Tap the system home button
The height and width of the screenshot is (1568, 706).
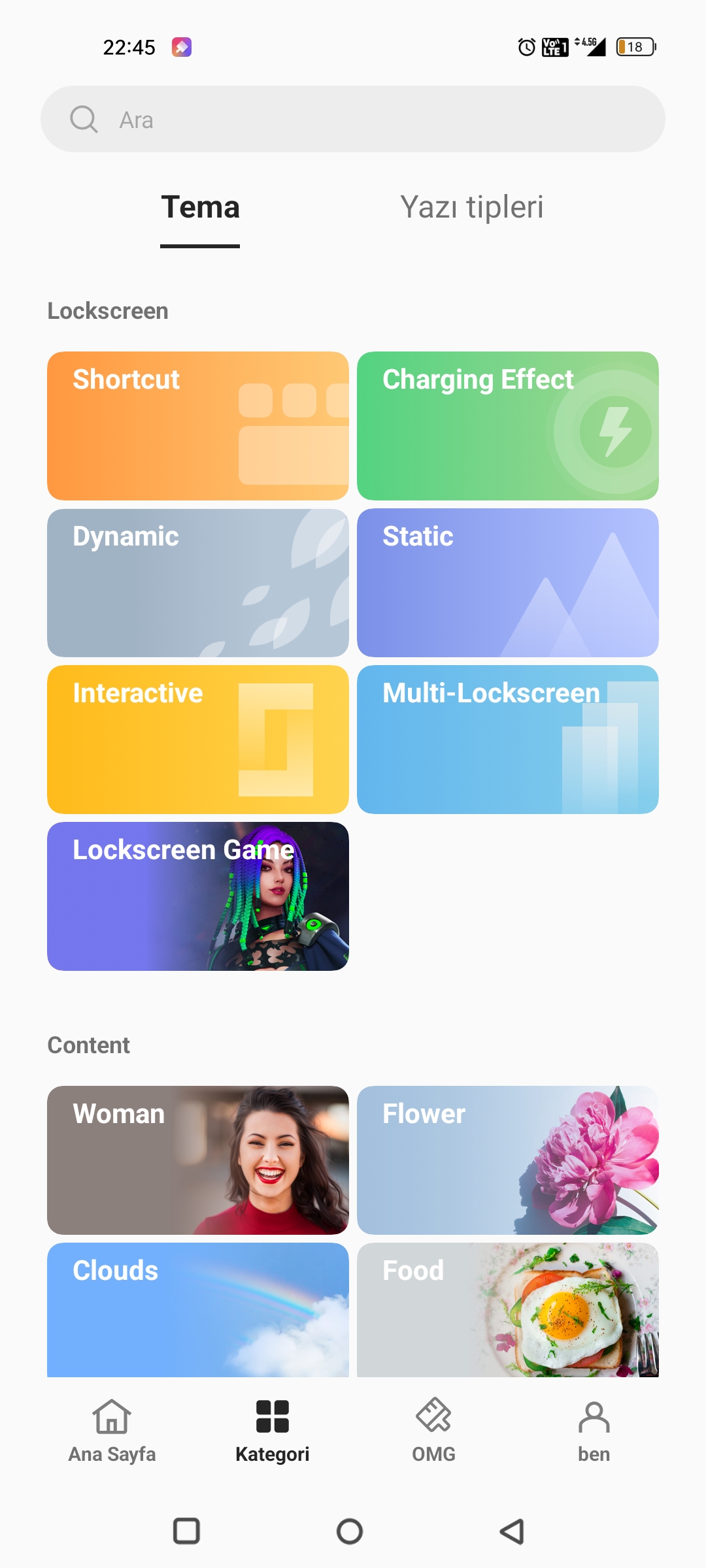[x=350, y=1531]
